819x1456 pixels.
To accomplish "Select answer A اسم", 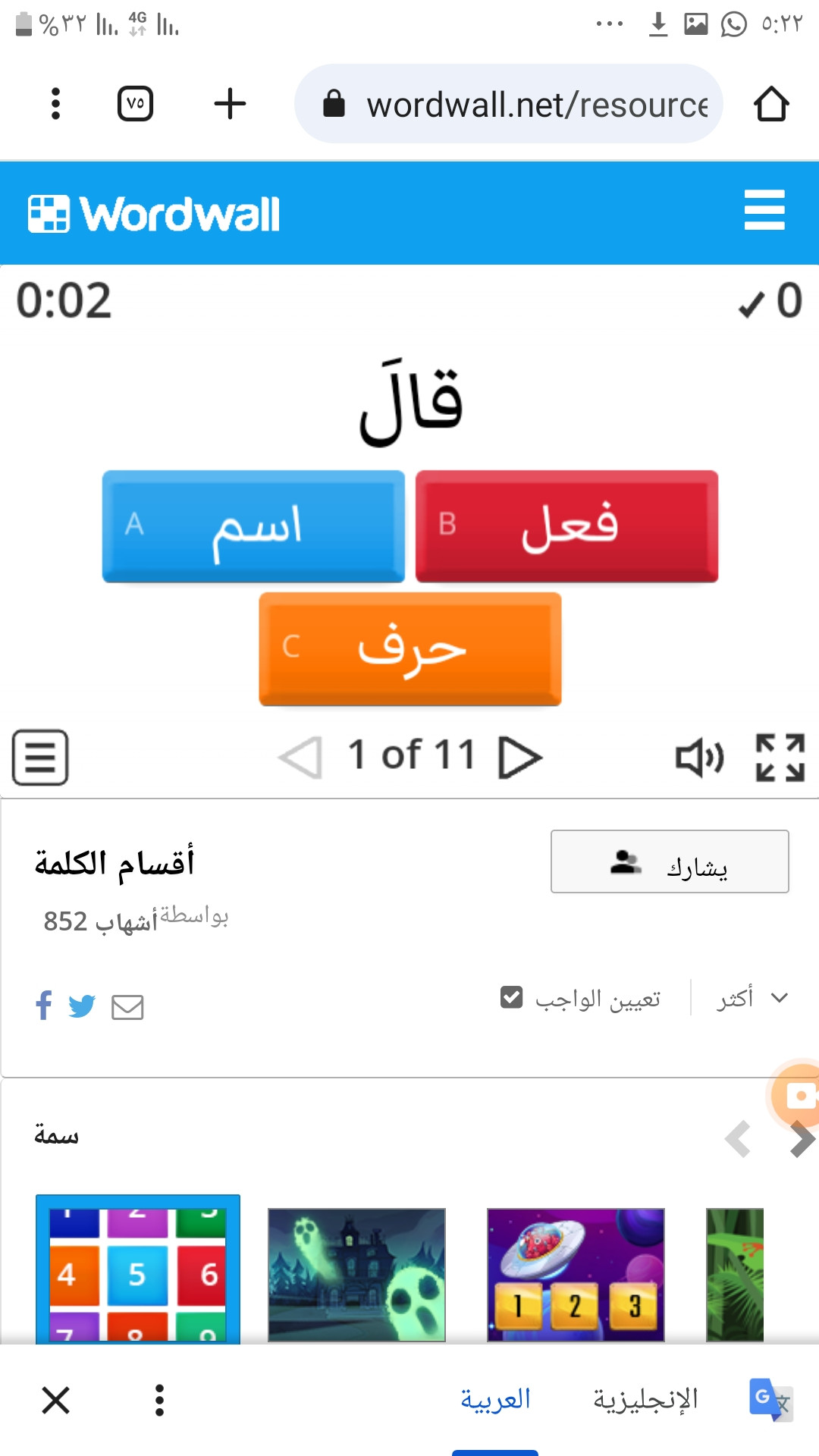I will (x=253, y=526).
